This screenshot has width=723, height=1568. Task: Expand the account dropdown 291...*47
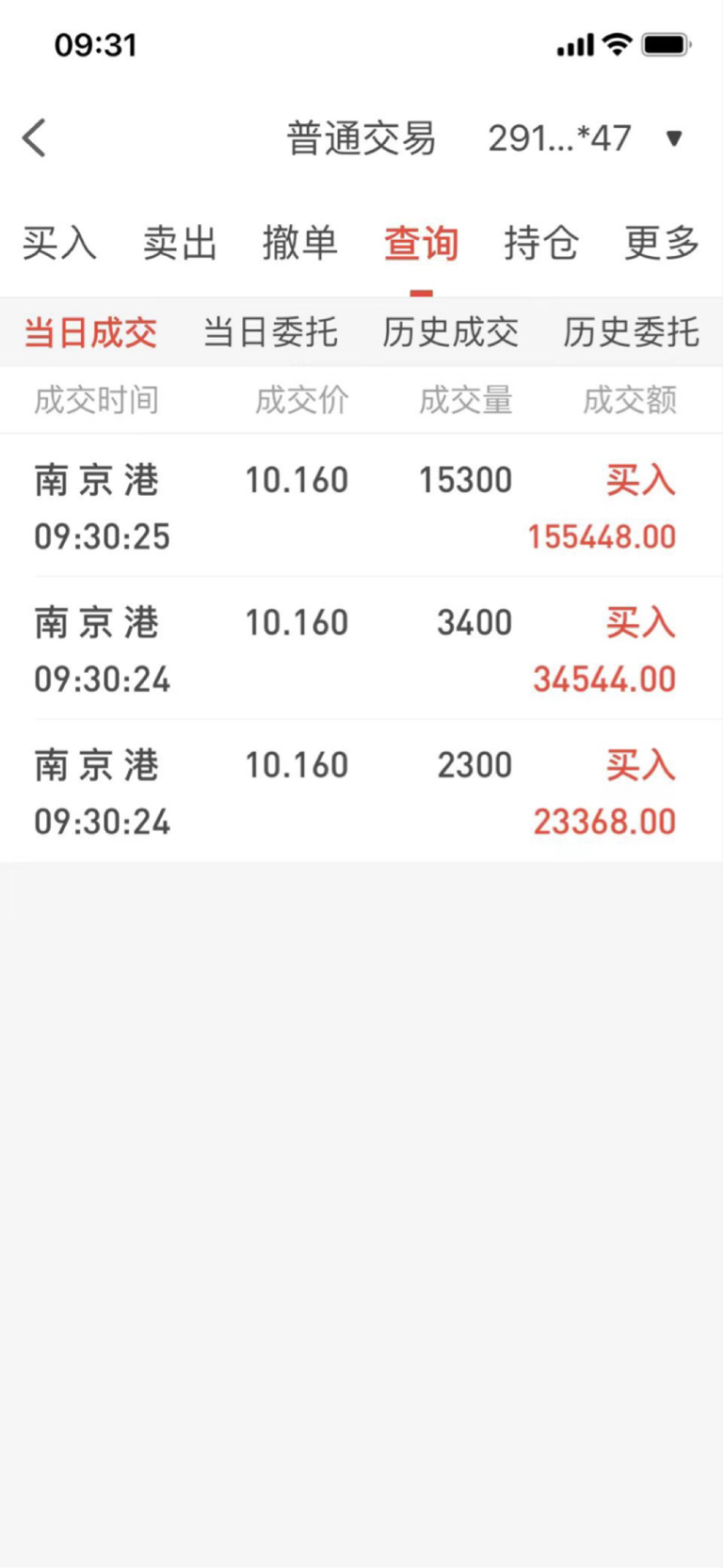[x=585, y=138]
